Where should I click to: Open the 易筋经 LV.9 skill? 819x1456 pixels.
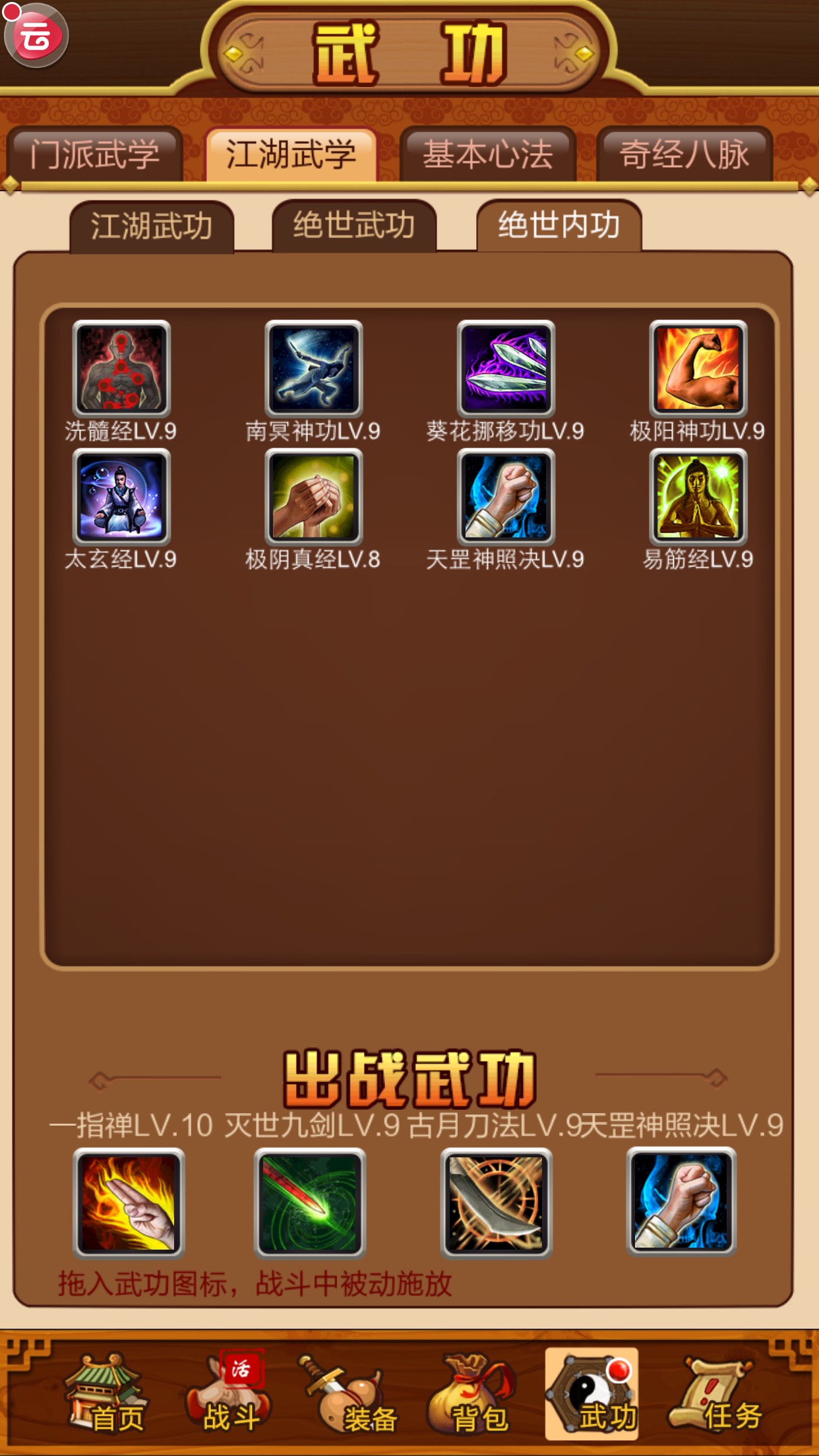(698, 497)
